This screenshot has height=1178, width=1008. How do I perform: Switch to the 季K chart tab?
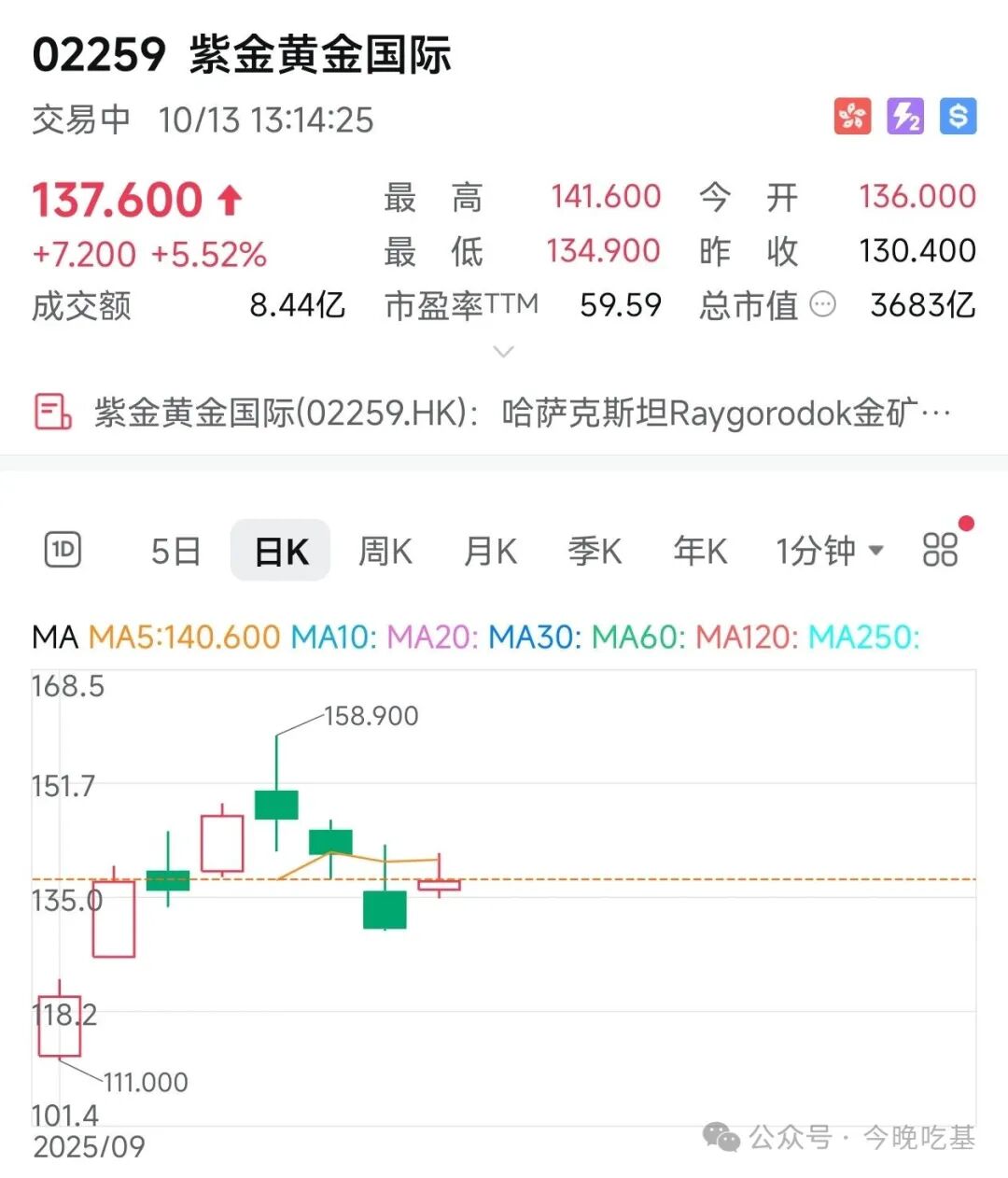click(x=595, y=552)
